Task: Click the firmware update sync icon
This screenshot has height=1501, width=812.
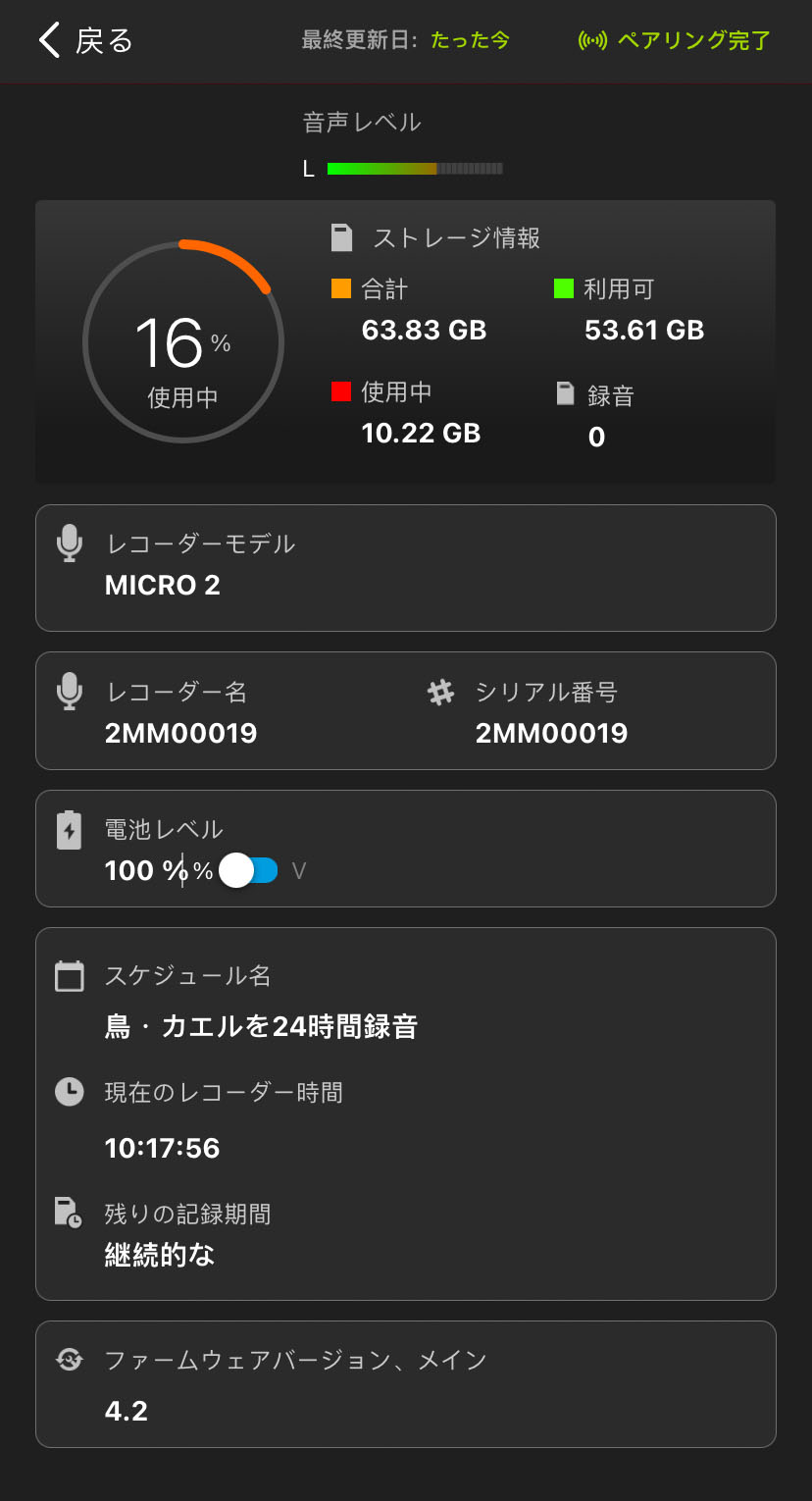Action: click(69, 1360)
